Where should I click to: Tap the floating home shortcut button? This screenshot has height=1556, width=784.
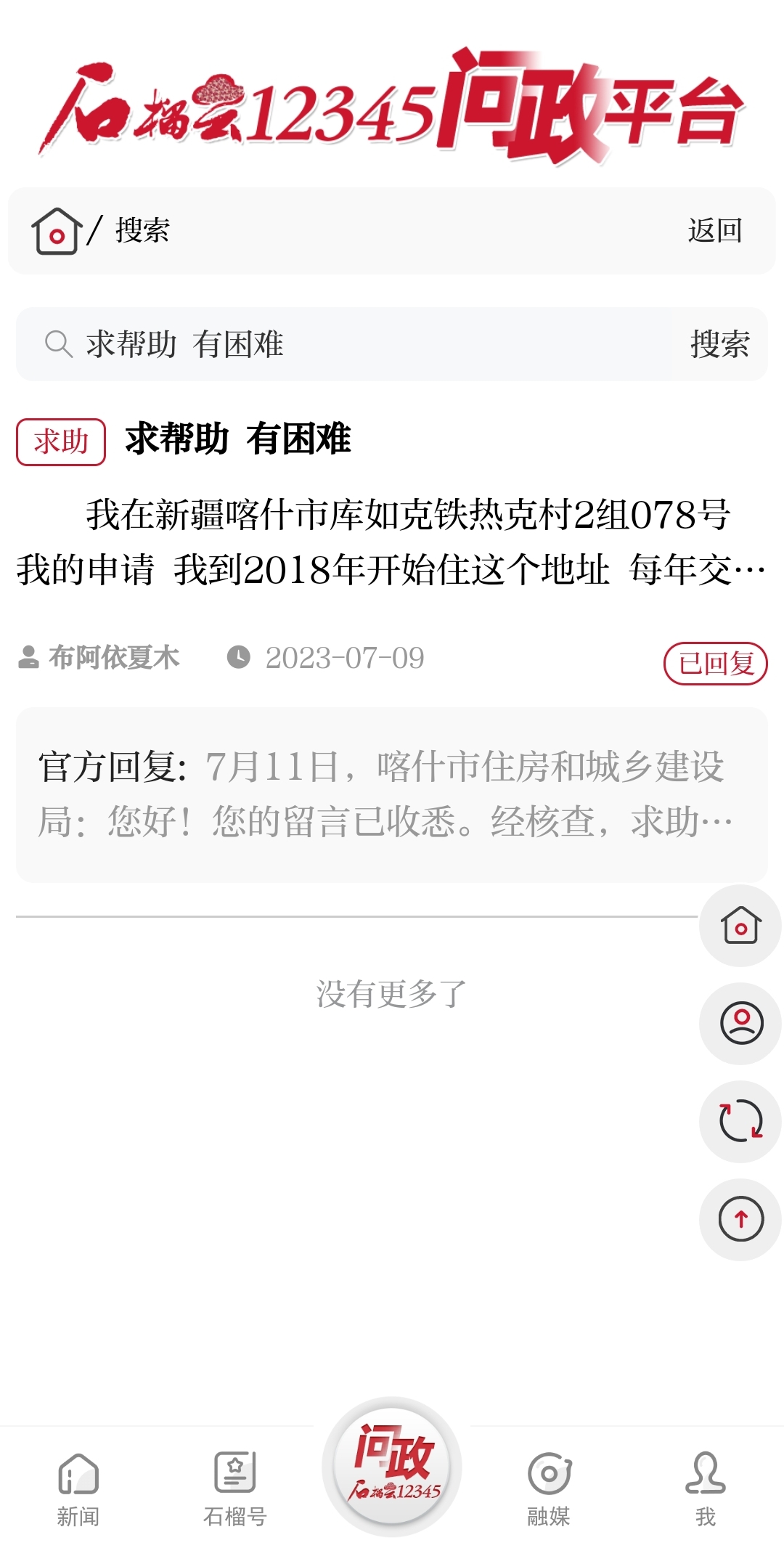pos(740,926)
